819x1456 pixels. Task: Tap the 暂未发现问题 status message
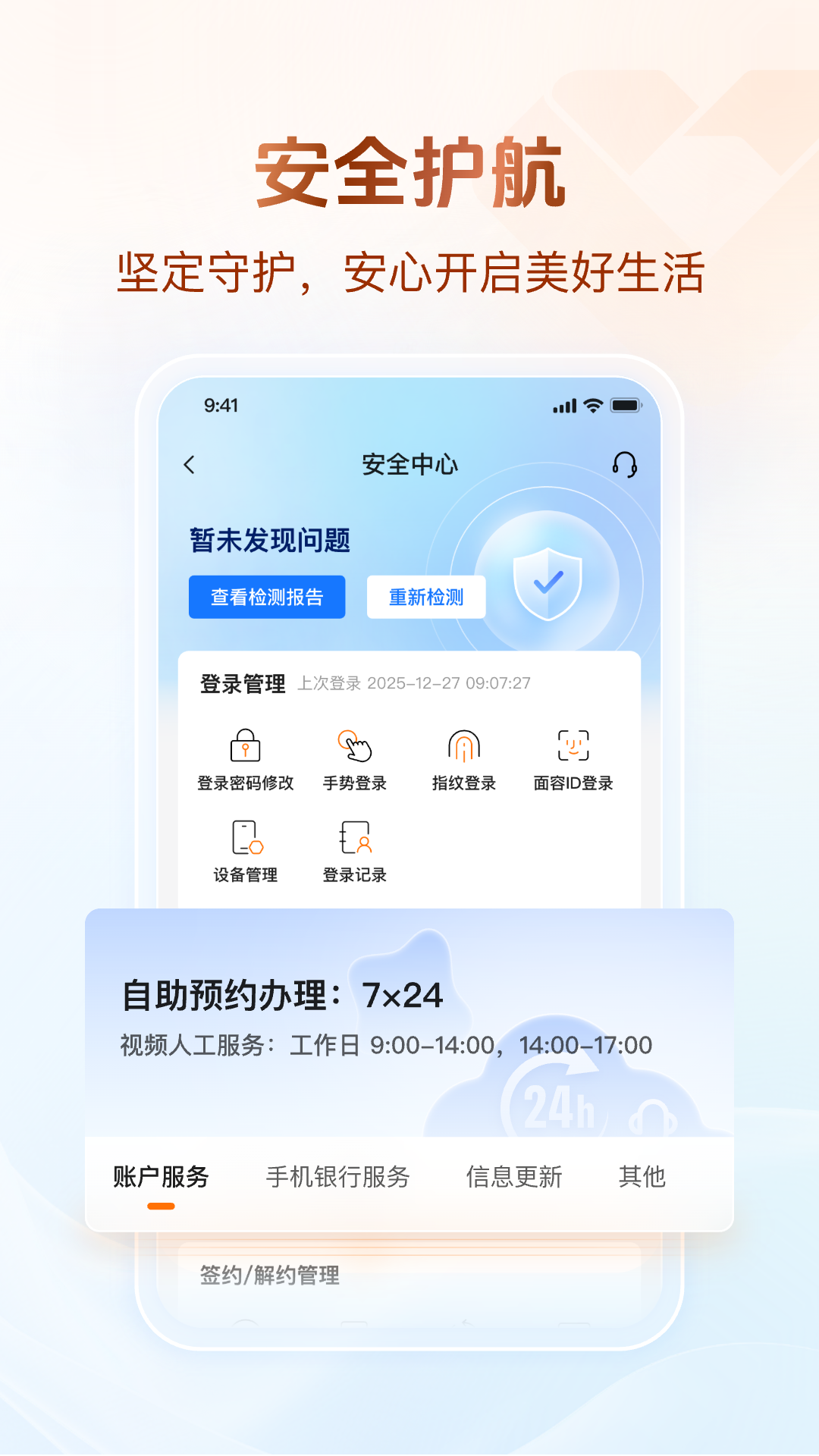click(269, 540)
